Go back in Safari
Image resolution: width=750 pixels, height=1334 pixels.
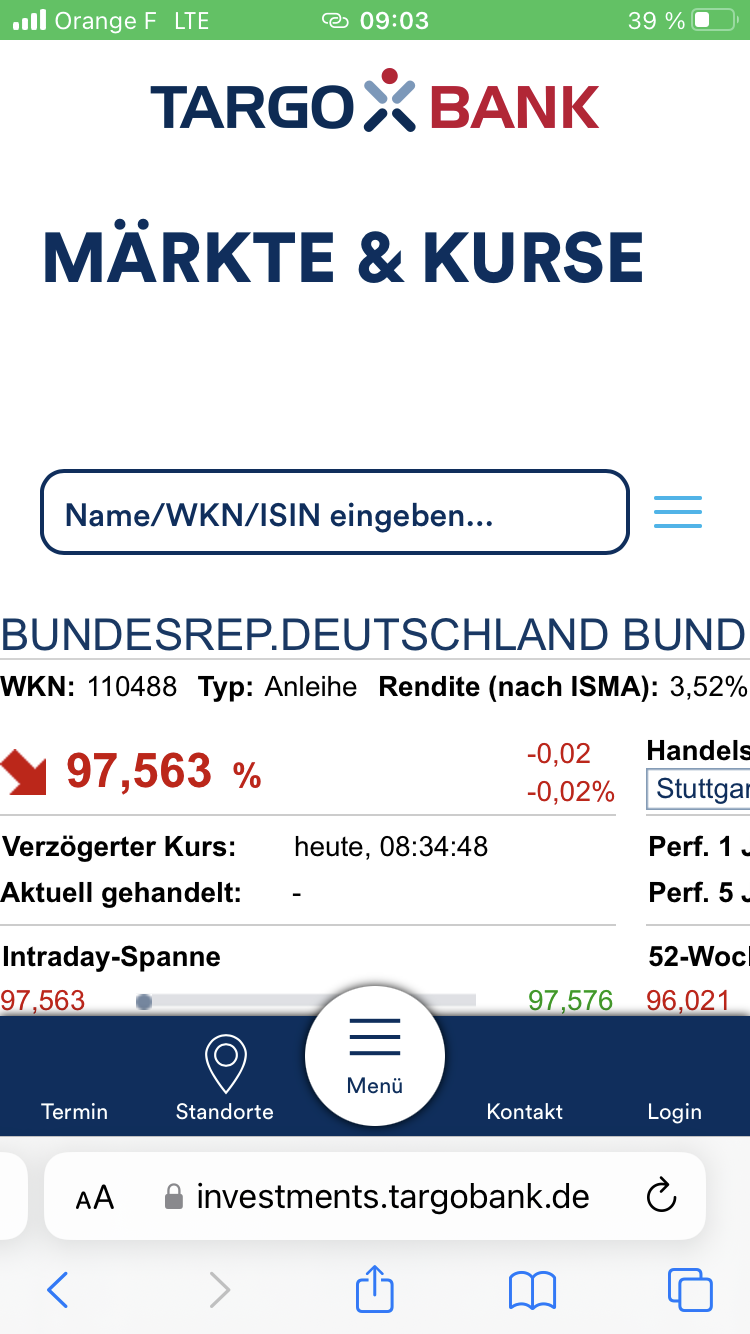click(x=58, y=1290)
